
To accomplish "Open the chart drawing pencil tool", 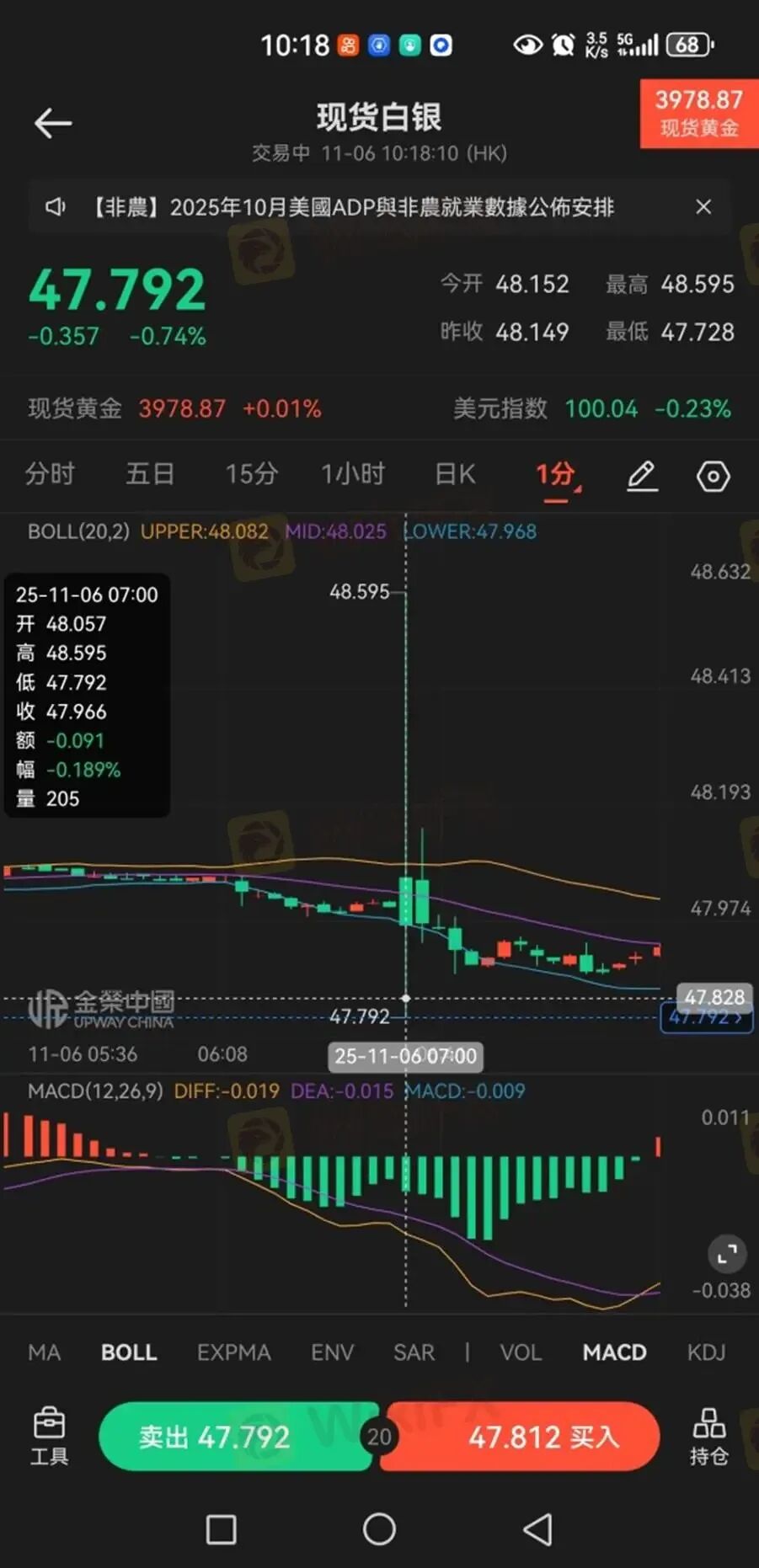I will tap(642, 476).
